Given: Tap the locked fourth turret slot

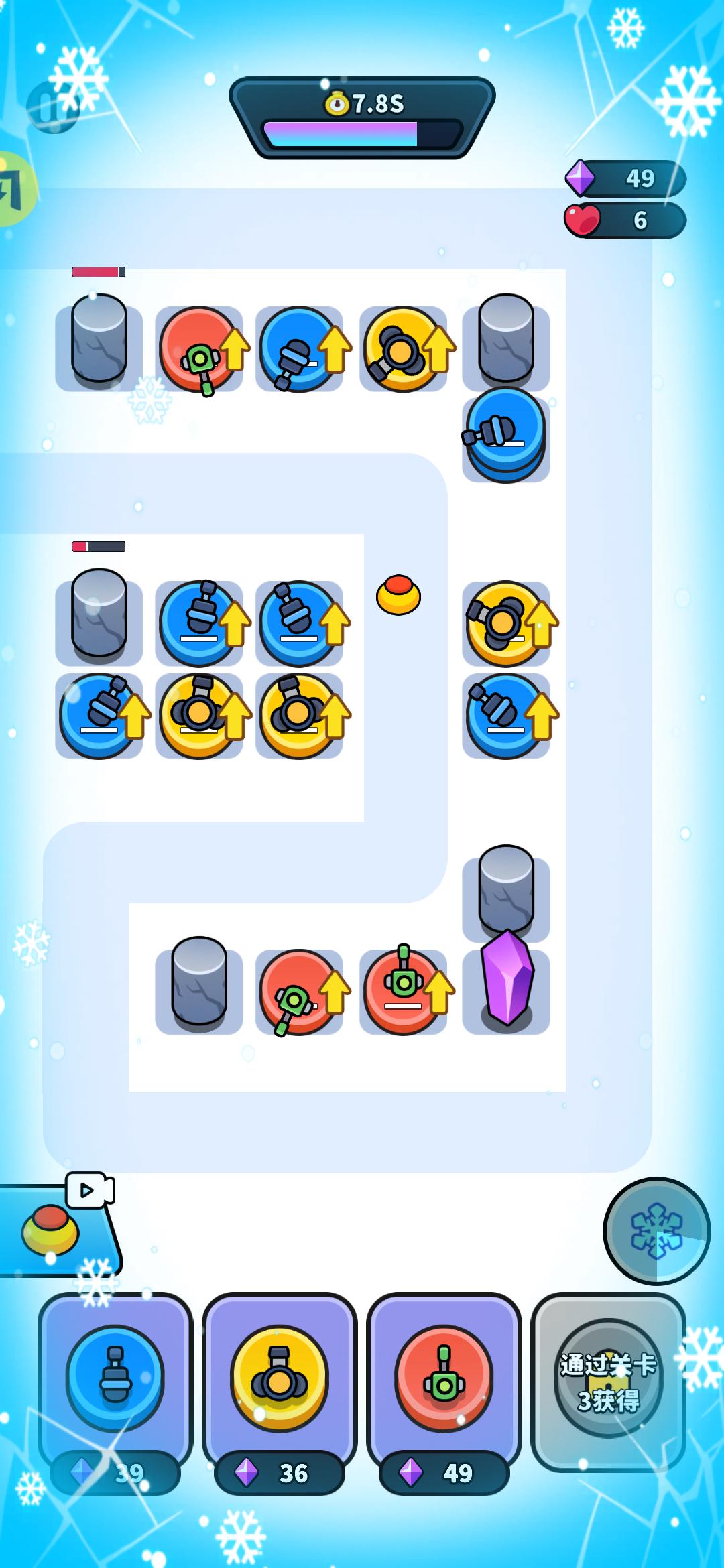Looking at the screenshot, I should [x=608, y=1382].
